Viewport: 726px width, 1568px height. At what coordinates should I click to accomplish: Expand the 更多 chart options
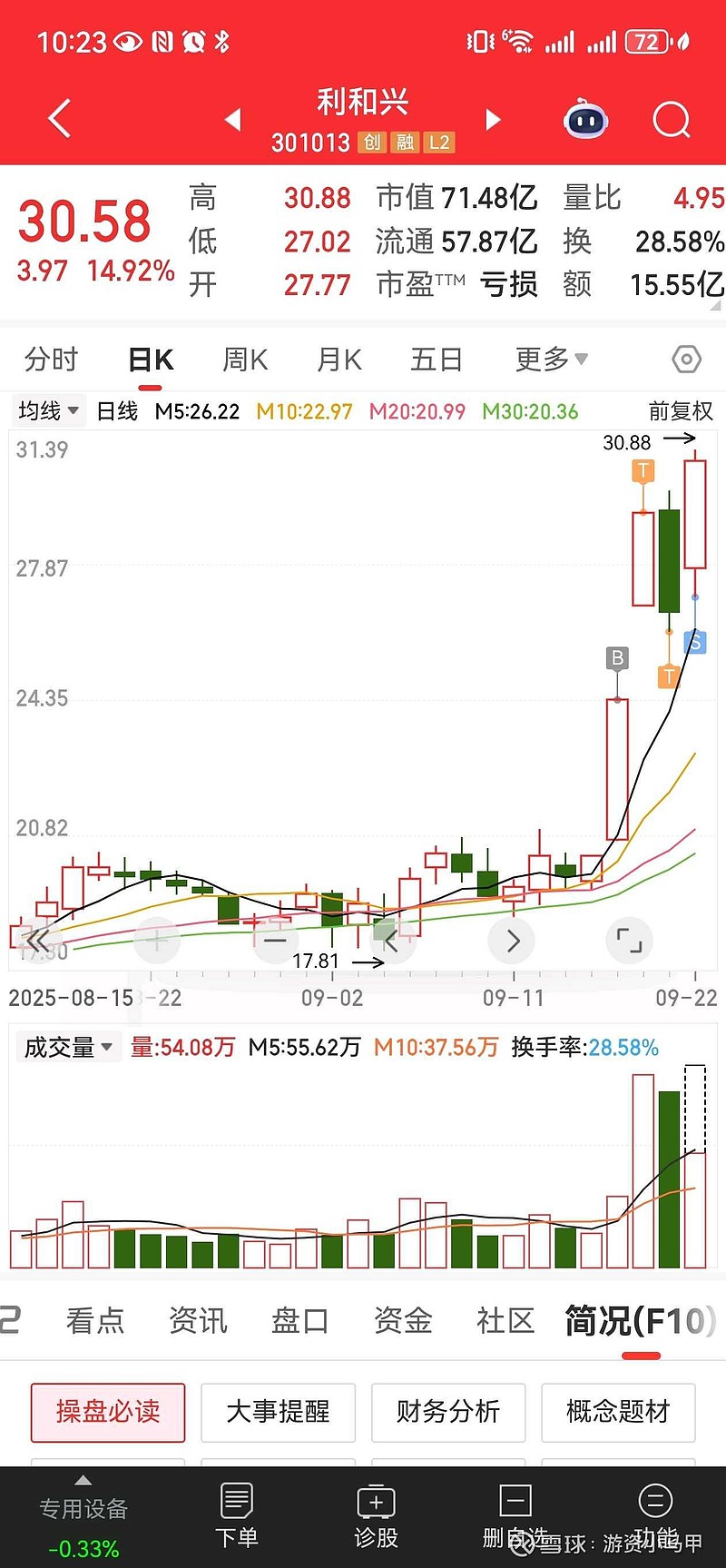552,360
